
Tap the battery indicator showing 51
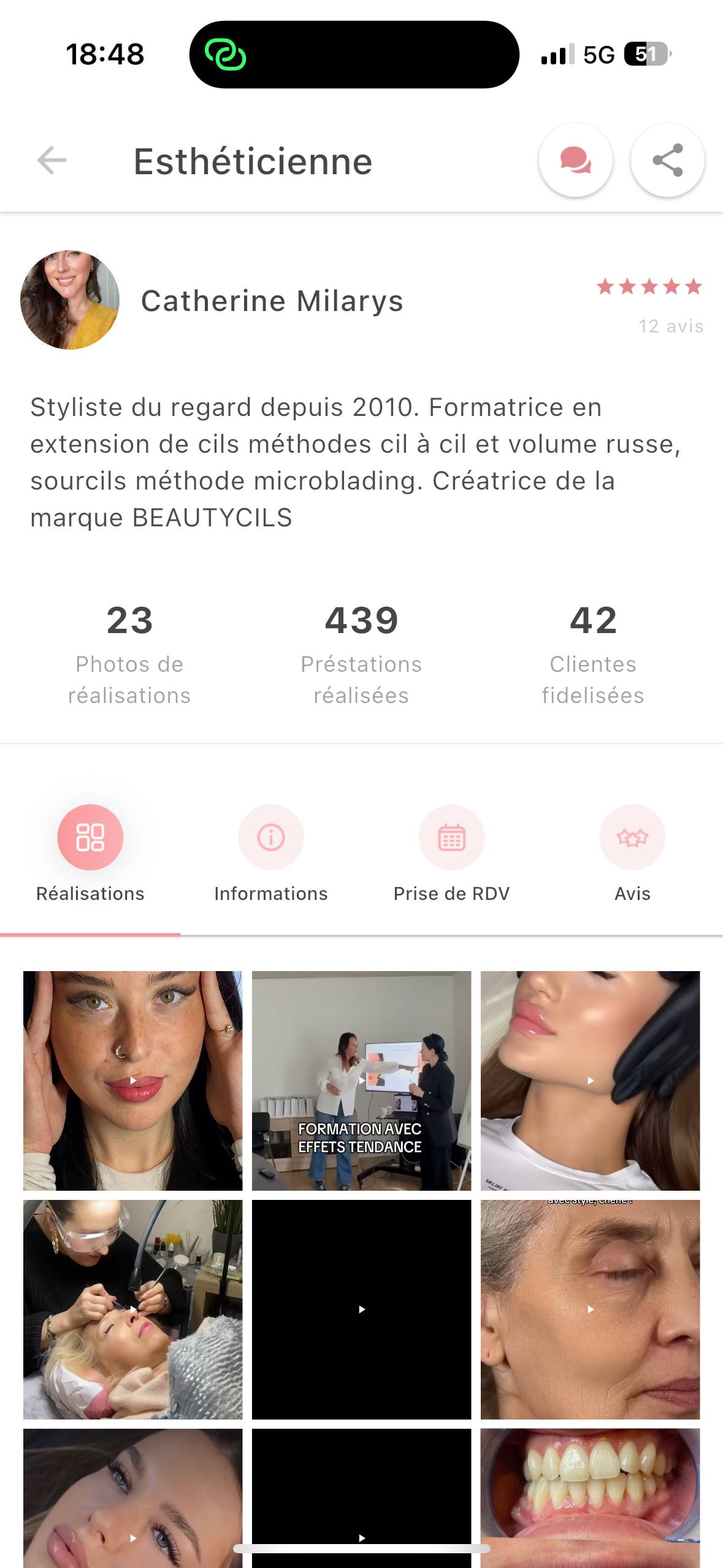coord(647,54)
